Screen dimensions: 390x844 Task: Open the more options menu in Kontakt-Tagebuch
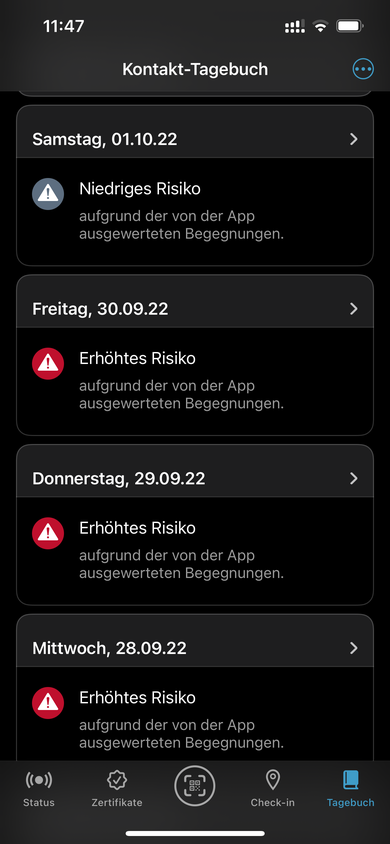click(x=363, y=69)
